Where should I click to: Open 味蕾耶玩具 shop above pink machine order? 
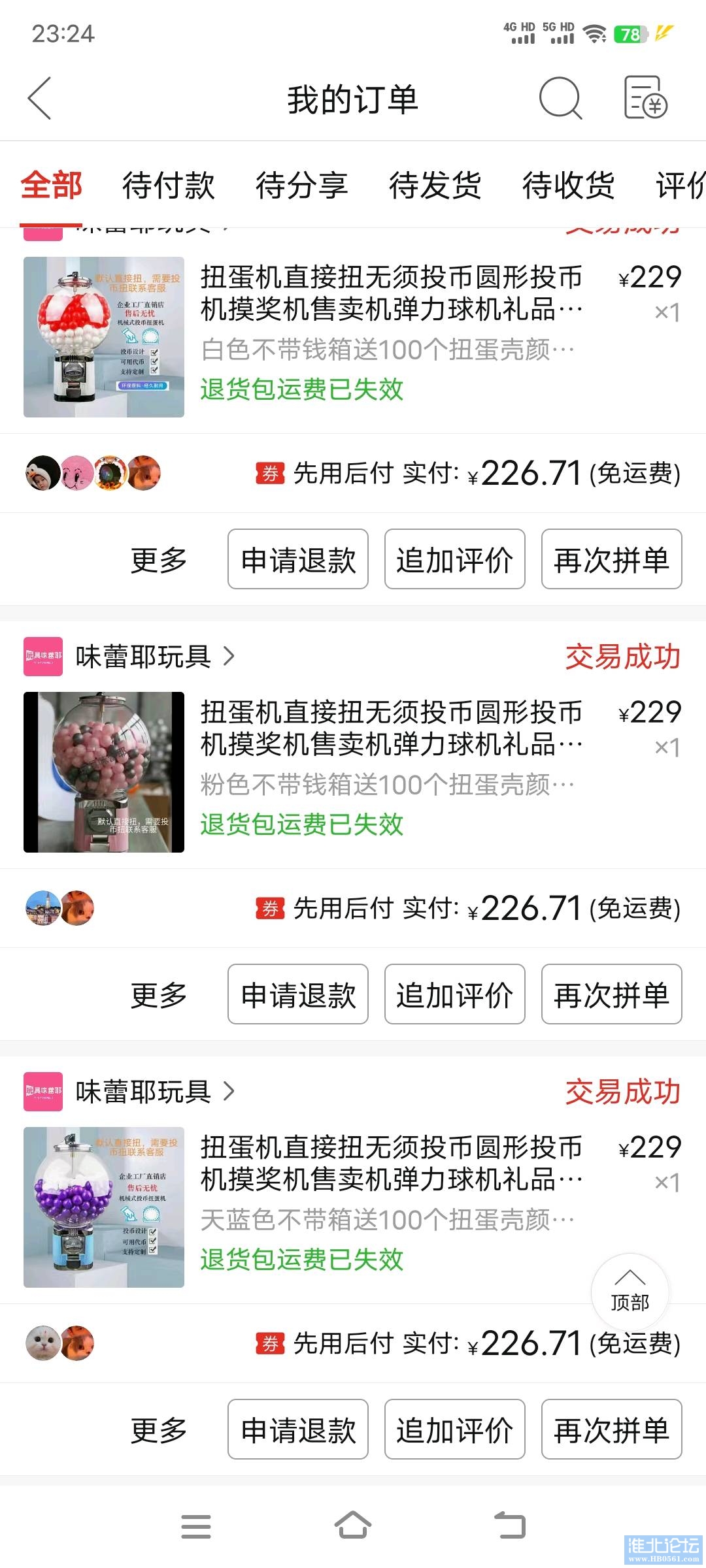(144, 656)
